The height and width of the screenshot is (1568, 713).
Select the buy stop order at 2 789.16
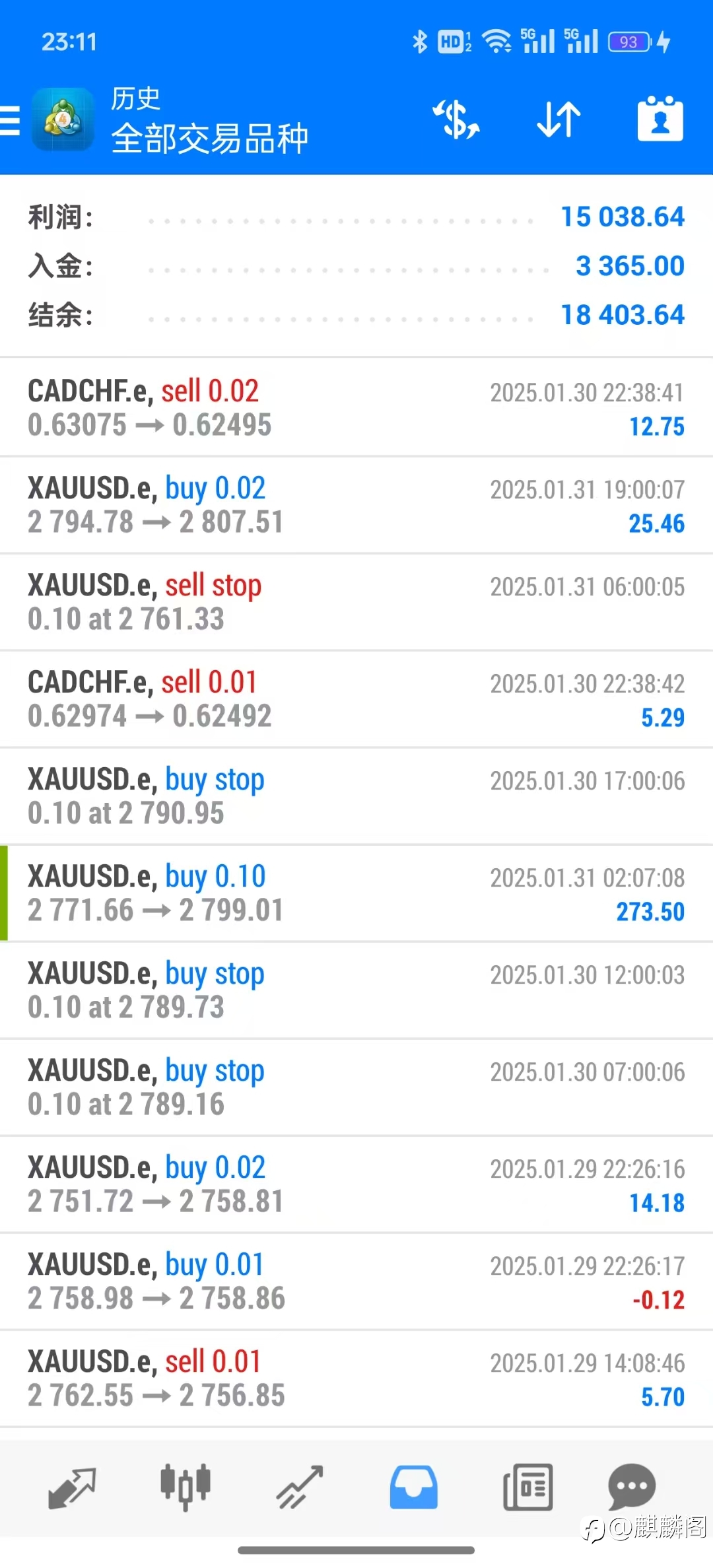[x=356, y=1087]
